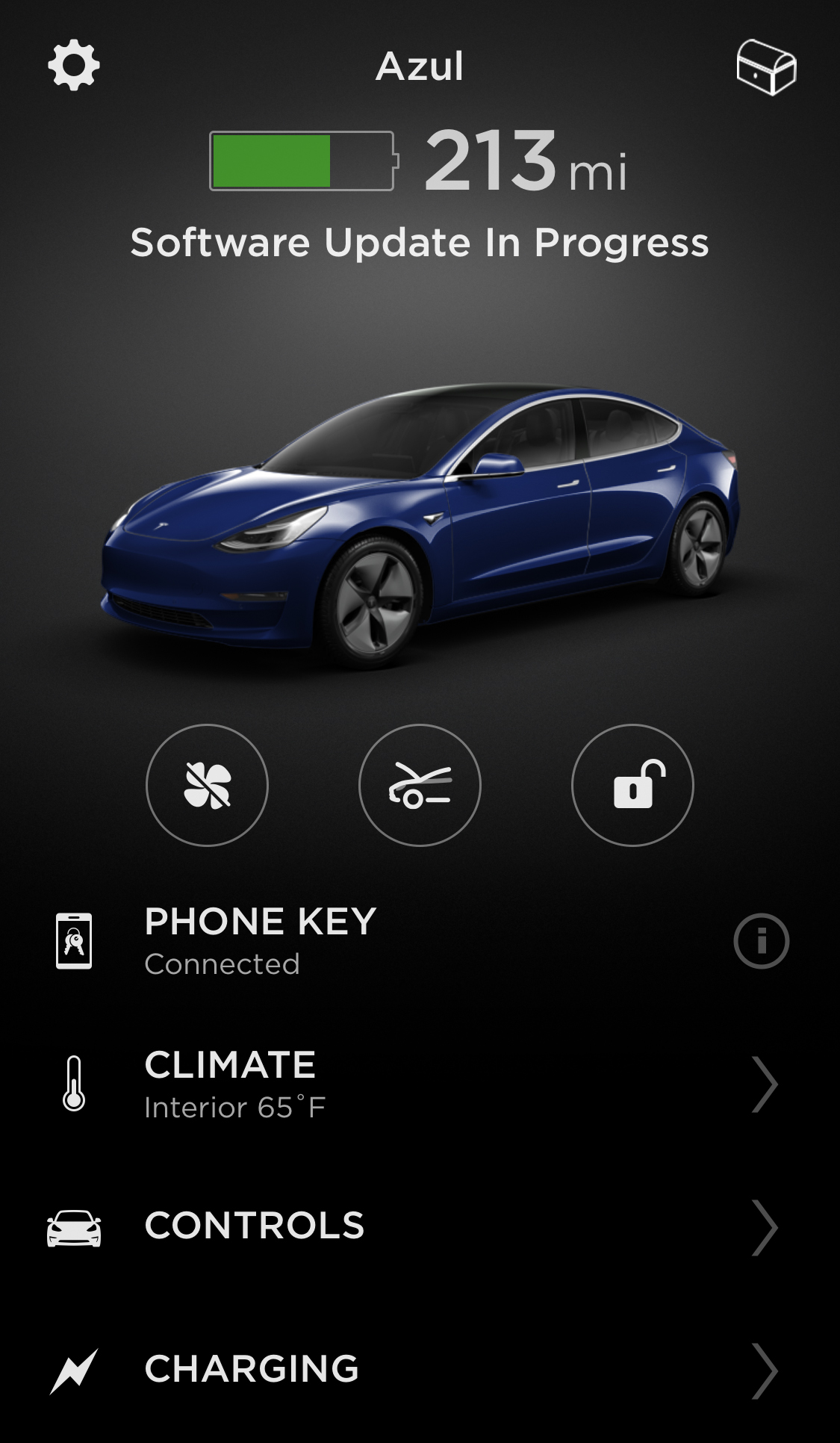This screenshot has height=1443, width=840.
Task: Open the front trunk button
Action: [420, 785]
